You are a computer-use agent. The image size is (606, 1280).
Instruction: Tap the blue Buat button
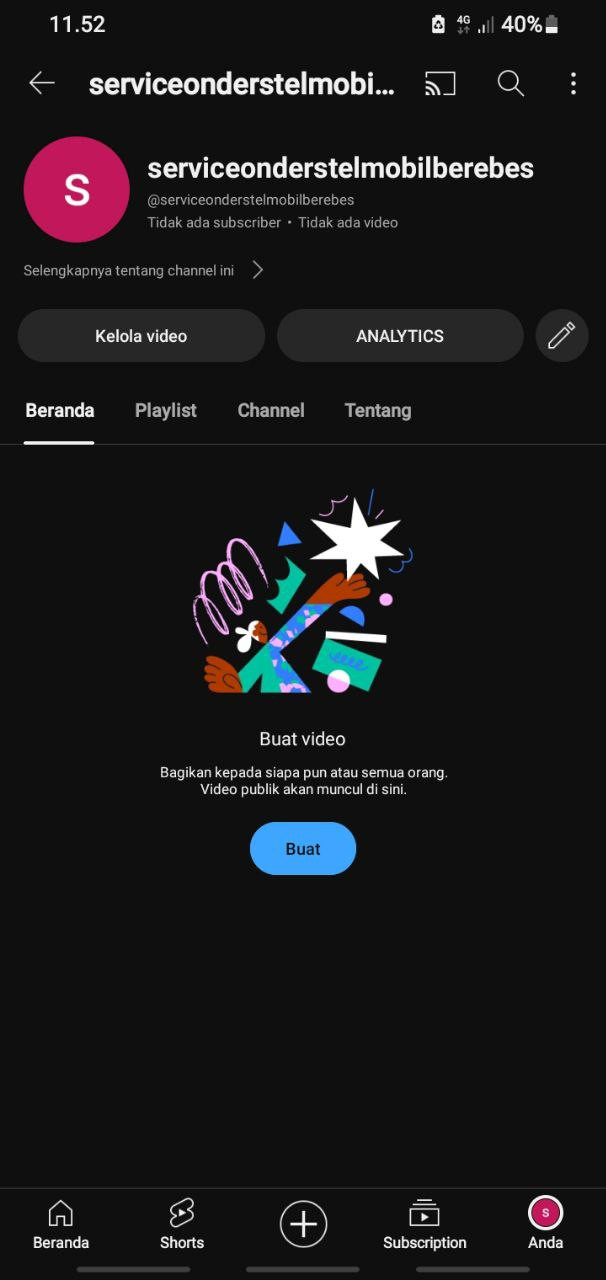(x=303, y=849)
